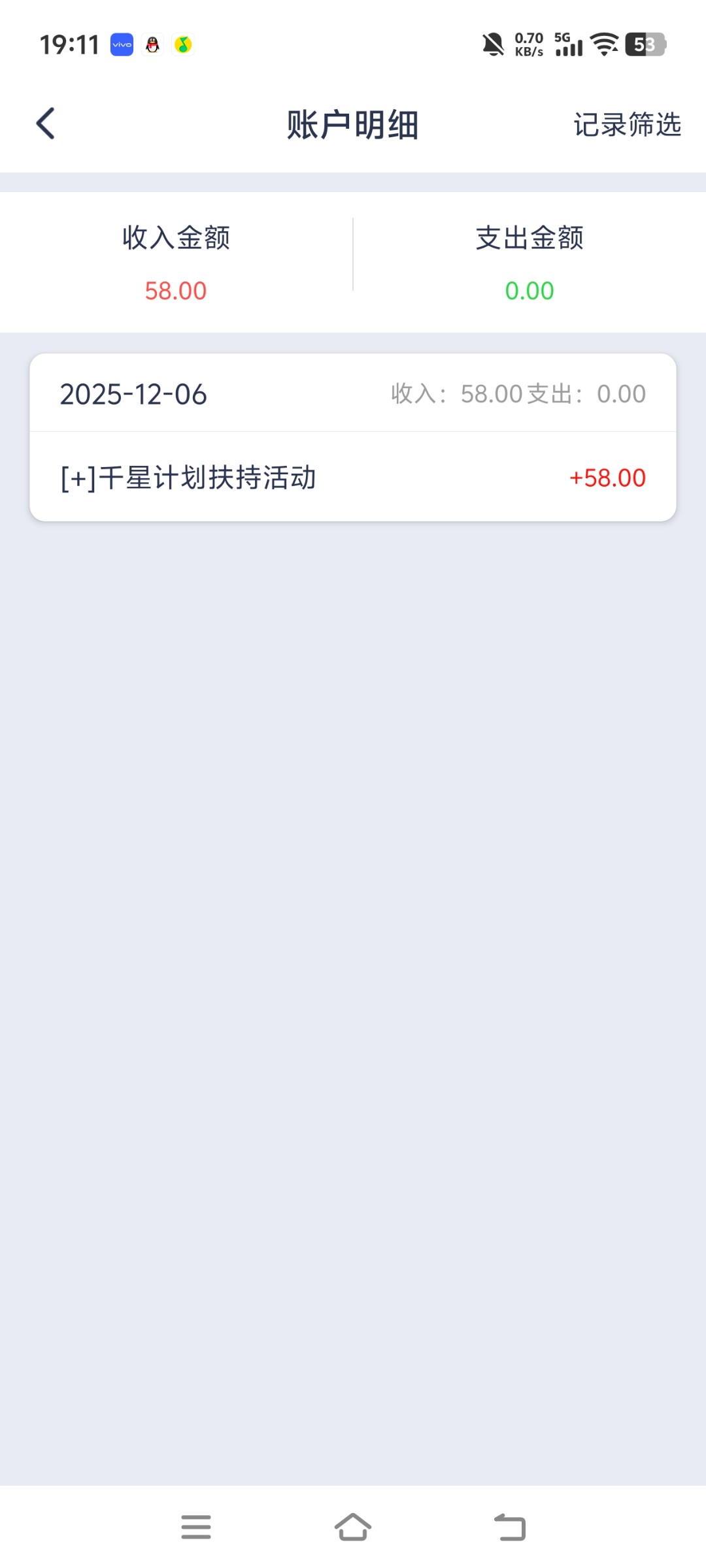Expand the 2025-12-06 date group

point(133,395)
